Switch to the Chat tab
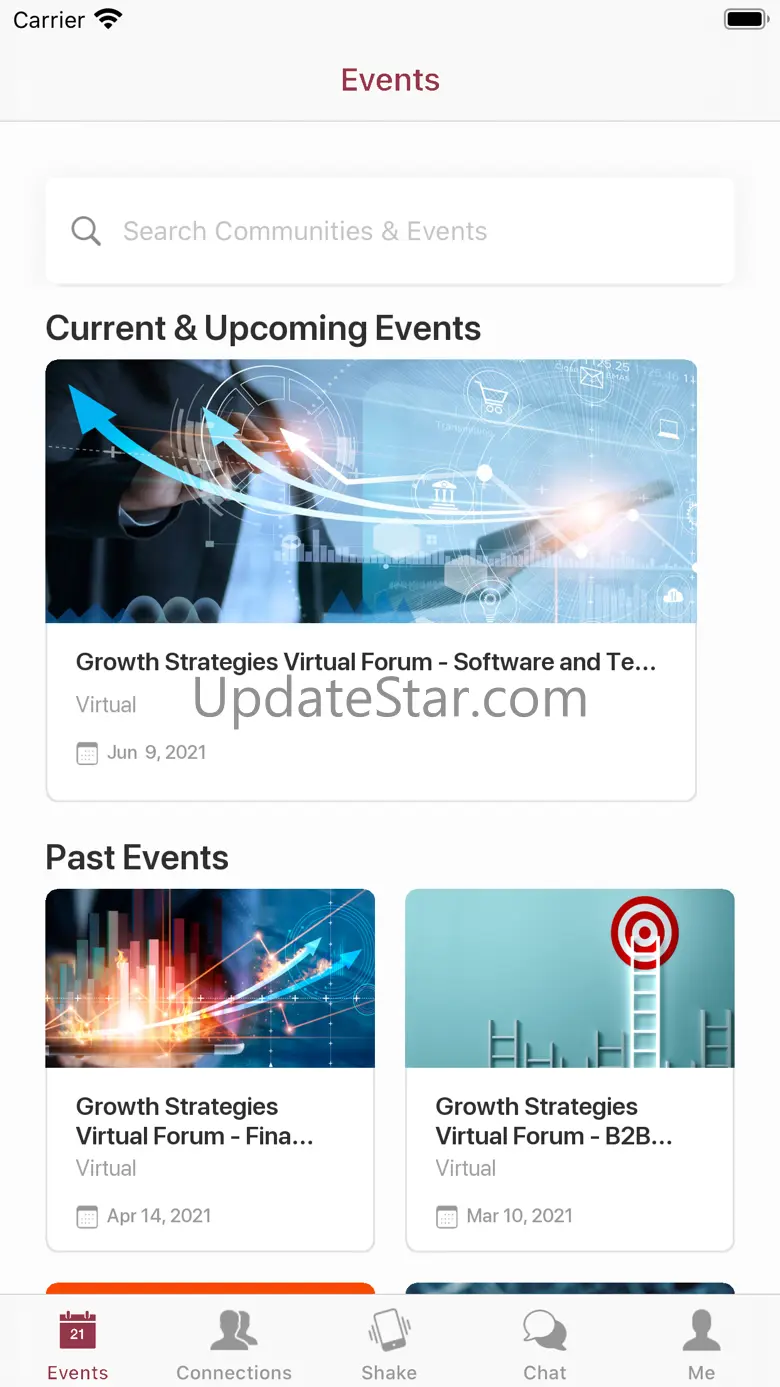 click(x=545, y=1346)
